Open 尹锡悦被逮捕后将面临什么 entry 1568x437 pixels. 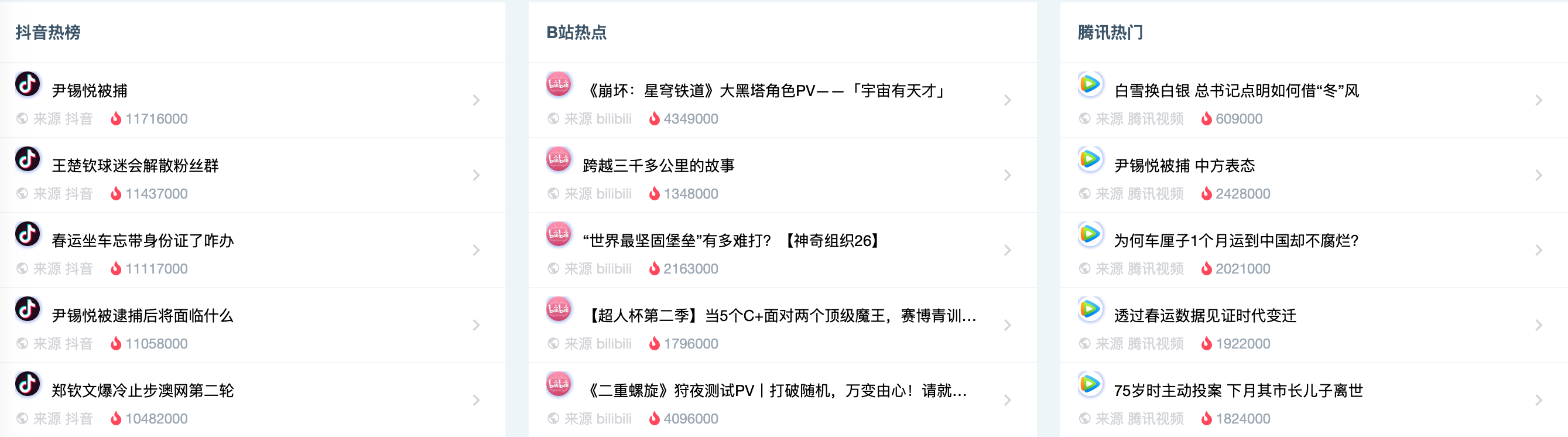[142, 315]
